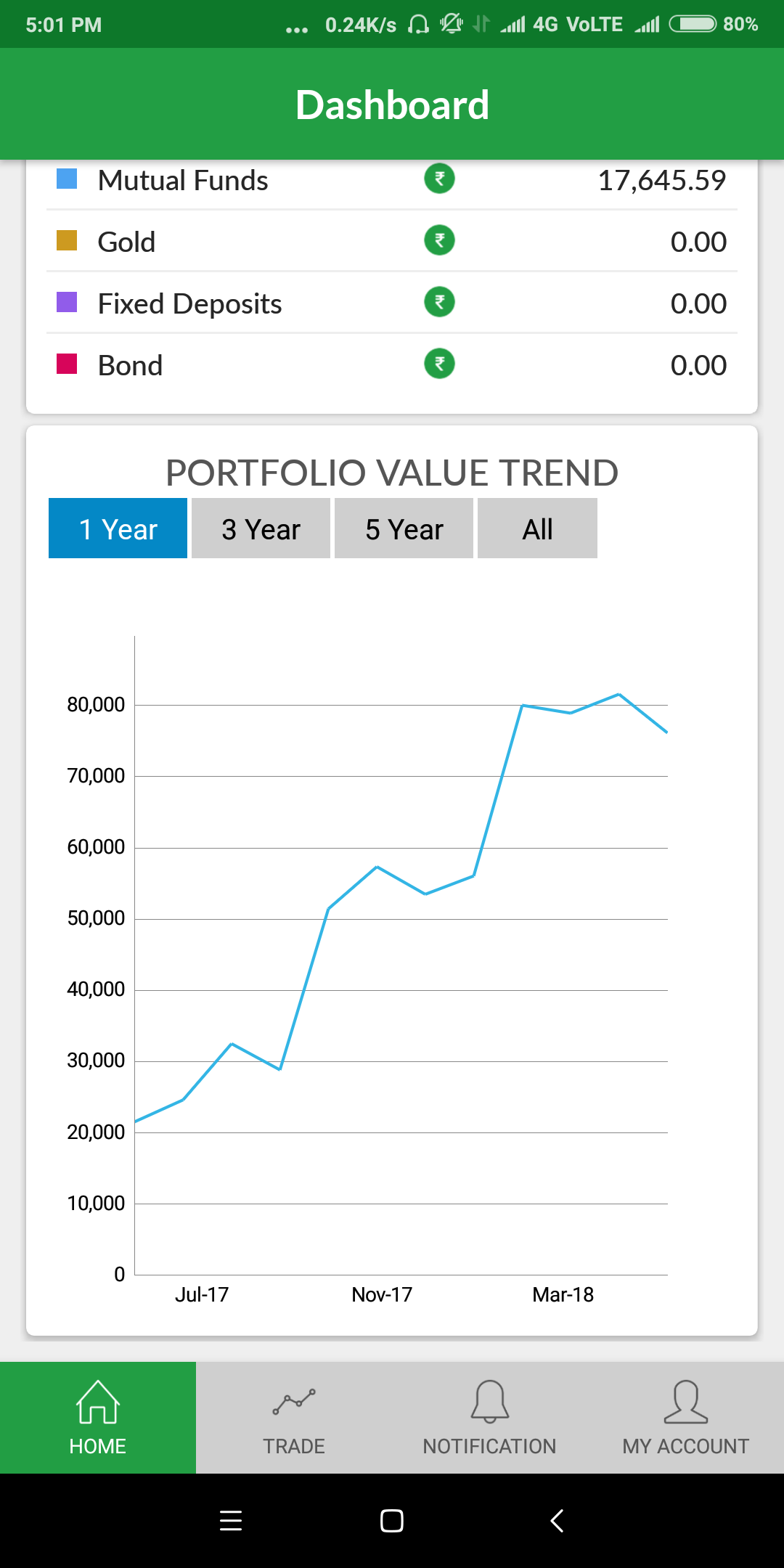
Task: Open the Notification tab
Action: (490, 1417)
